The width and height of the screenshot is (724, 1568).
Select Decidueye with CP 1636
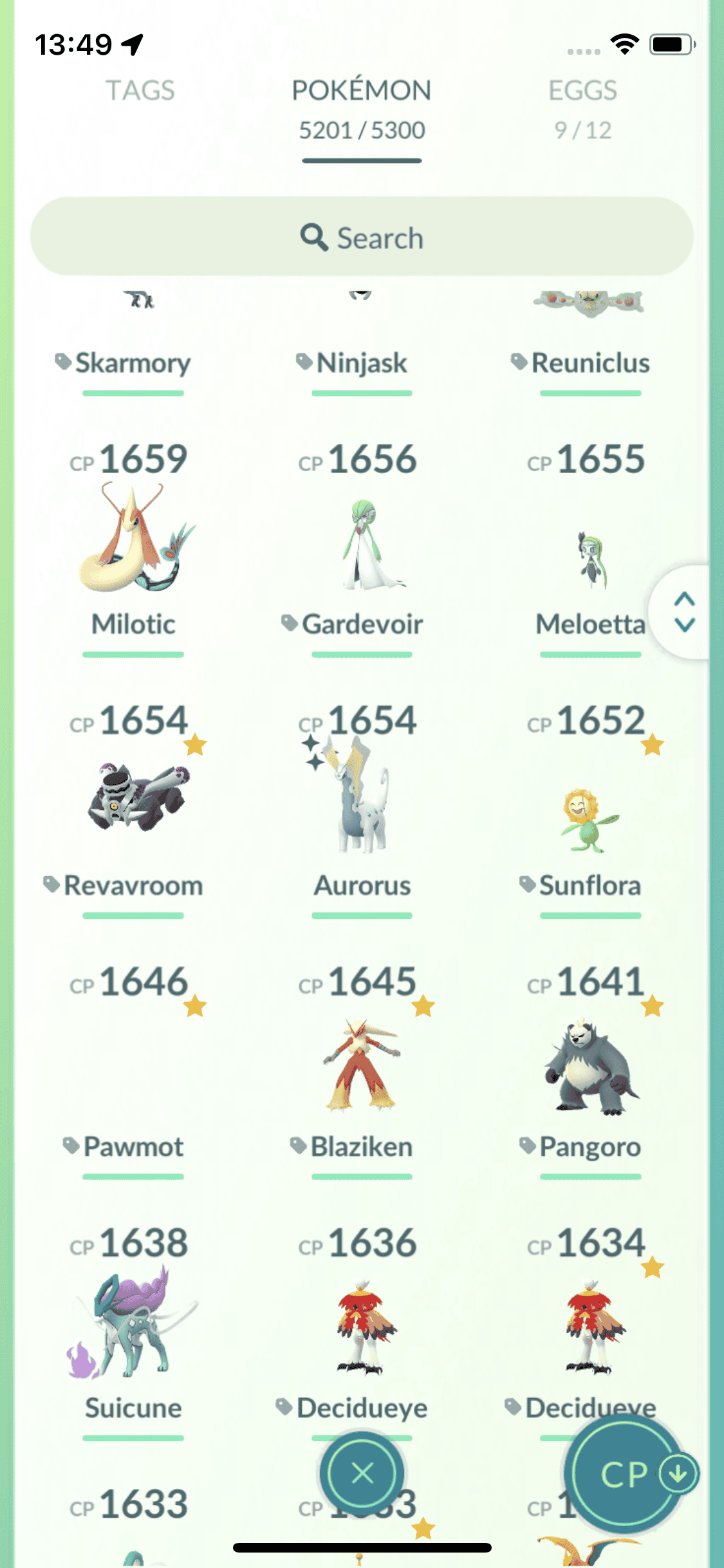point(362,1326)
